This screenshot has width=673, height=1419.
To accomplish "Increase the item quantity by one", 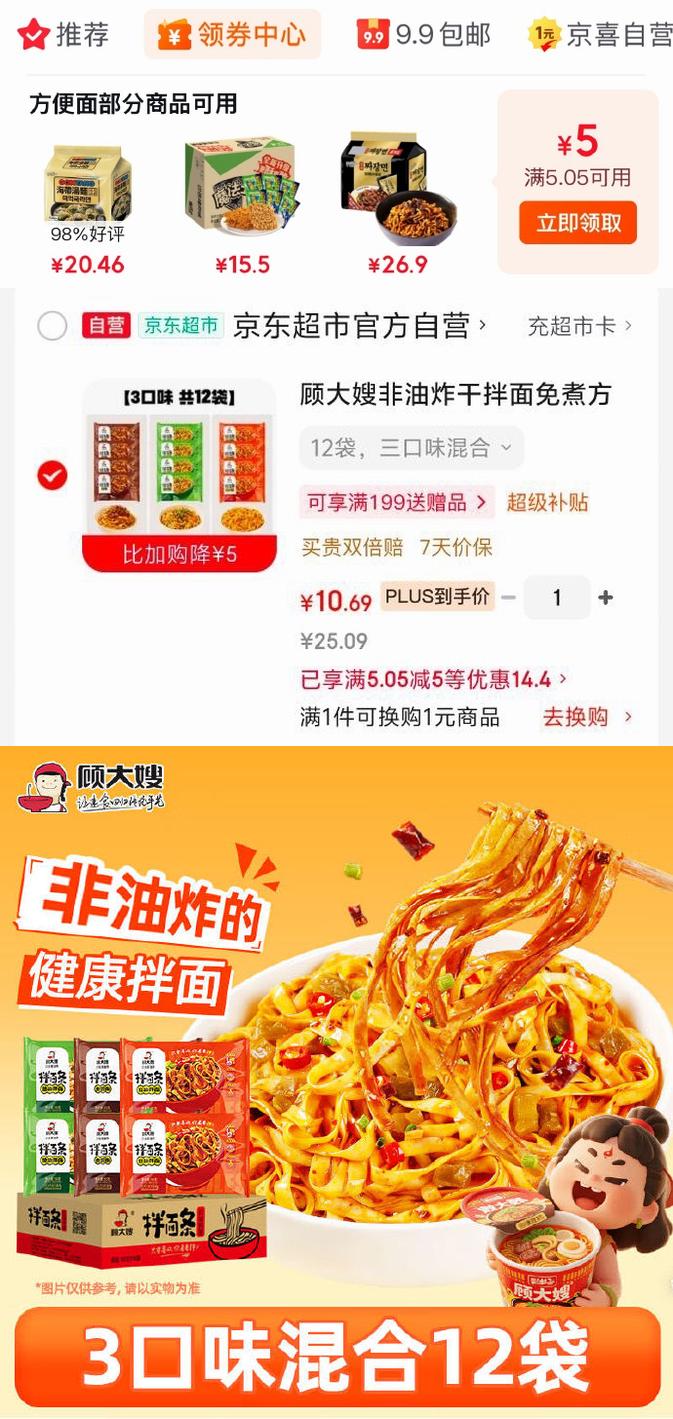I will coord(605,598).
